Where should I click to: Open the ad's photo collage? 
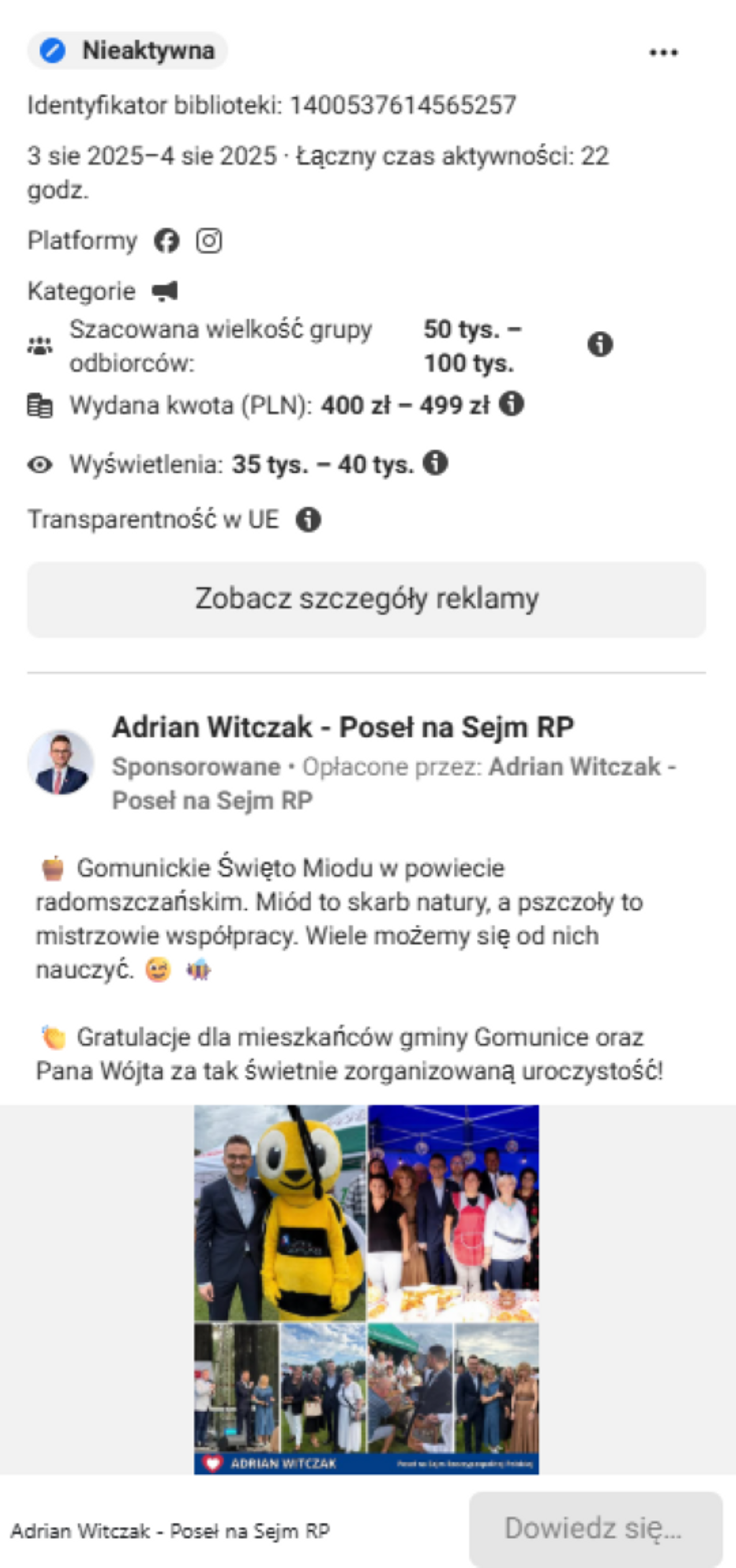click(x=367, y=1289)
